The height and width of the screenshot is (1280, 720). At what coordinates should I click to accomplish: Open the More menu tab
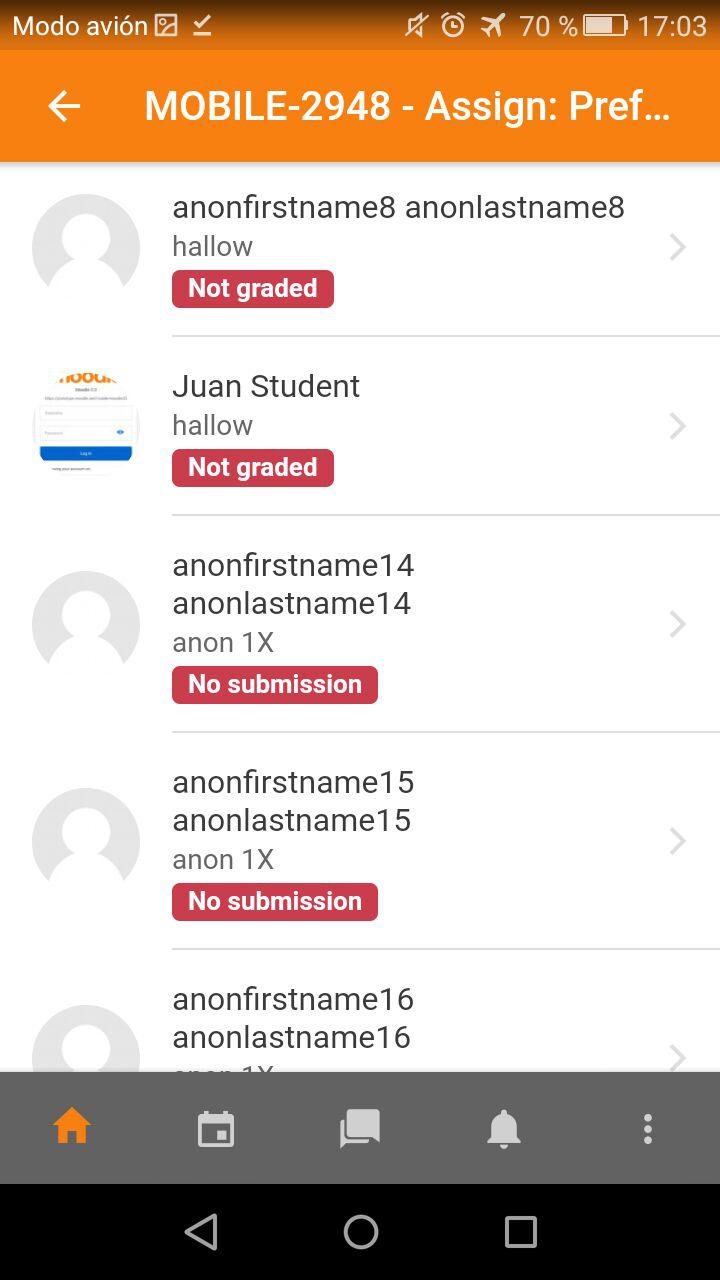[x=648, y=1128]
